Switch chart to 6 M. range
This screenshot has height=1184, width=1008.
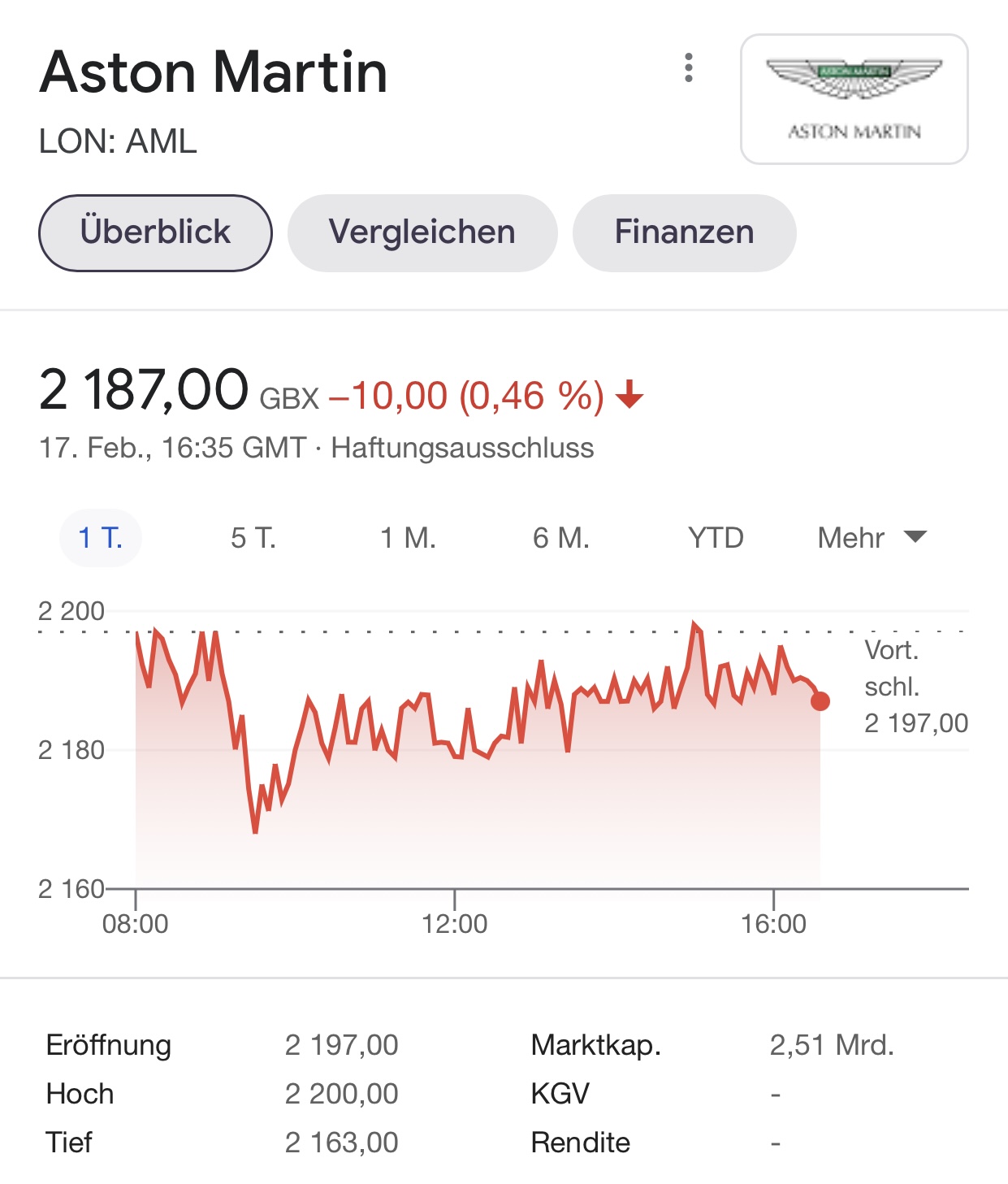click(560, 538)
